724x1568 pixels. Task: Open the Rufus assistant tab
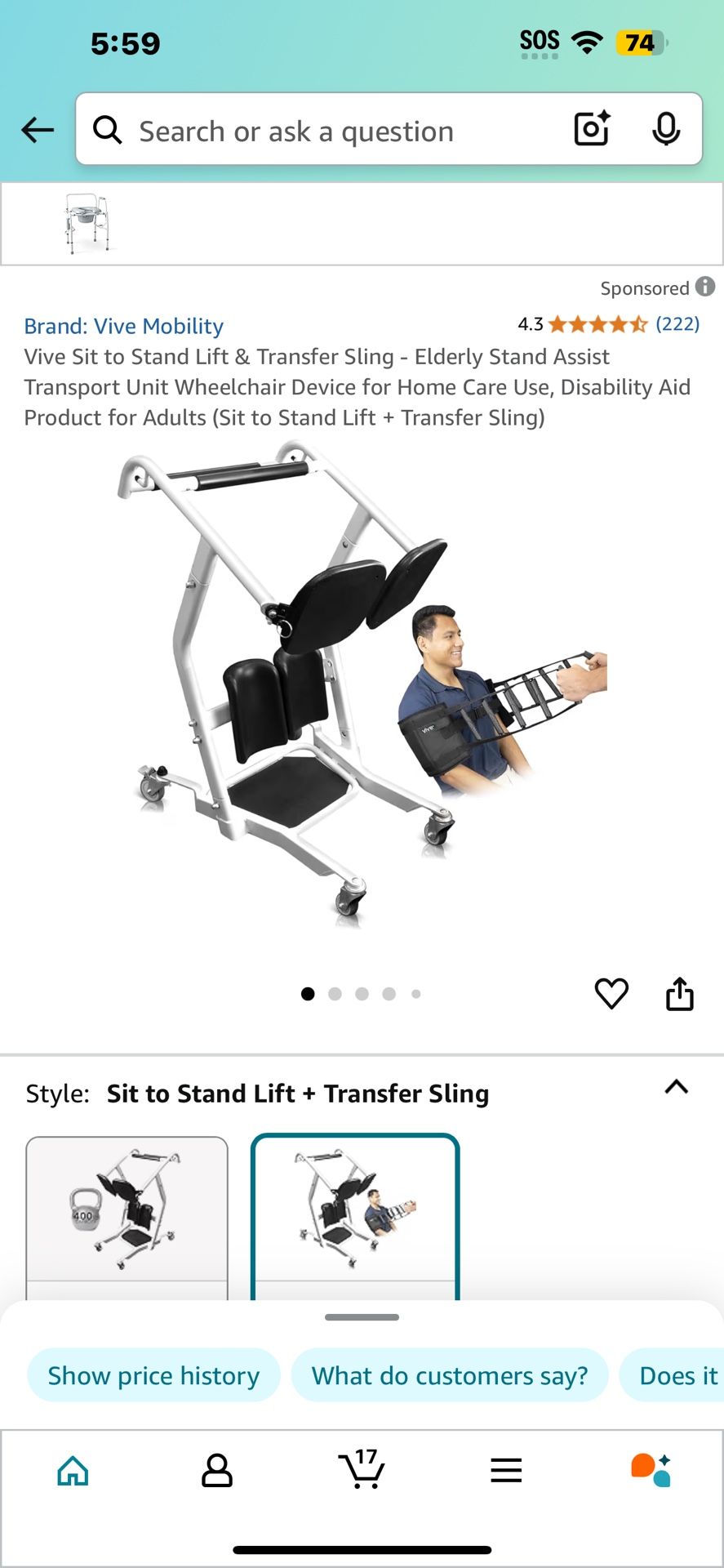coord(651,1471)
